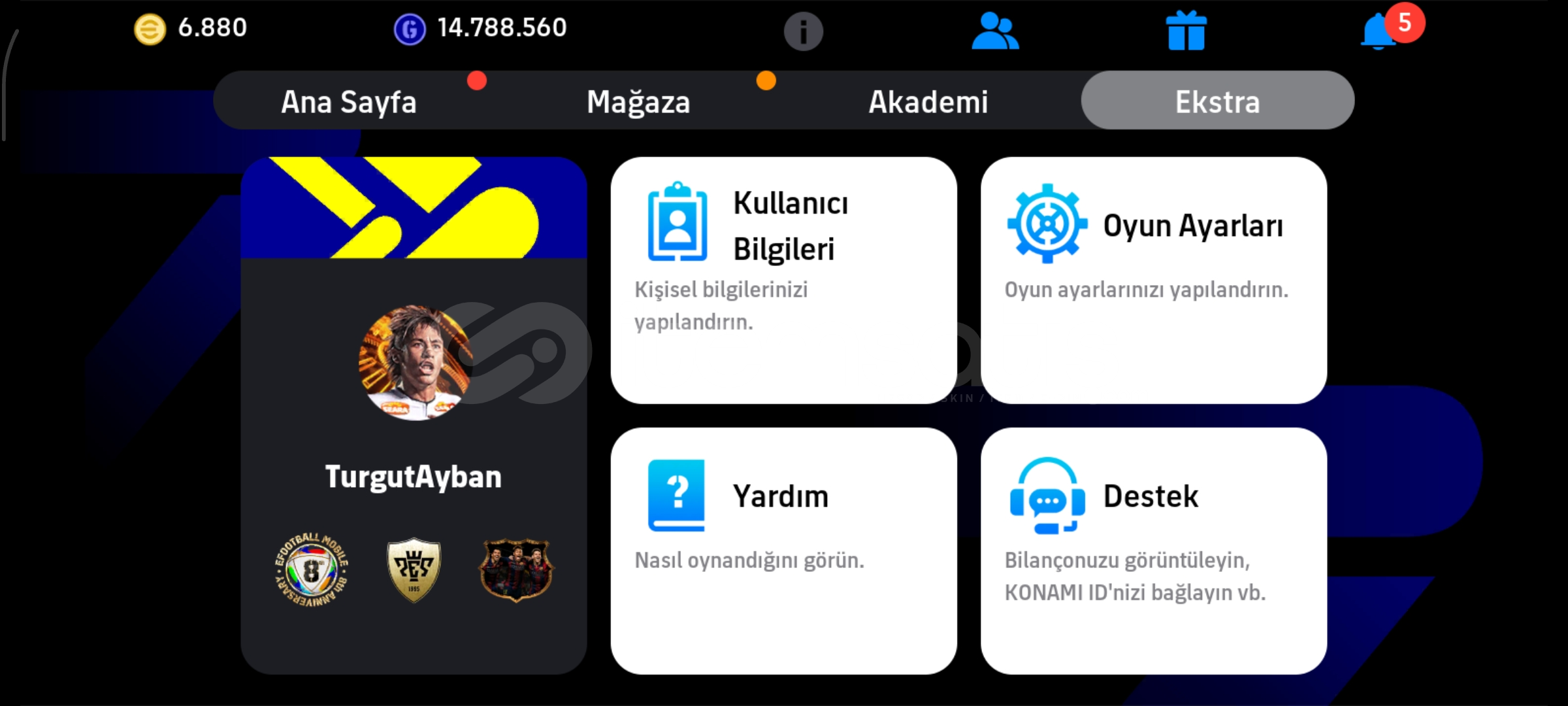Image resolution: width=1568 pixels, height=706 pixels.
Task: Open the notifications bell
Action: pyautogui.click(x=1379, y=31)
